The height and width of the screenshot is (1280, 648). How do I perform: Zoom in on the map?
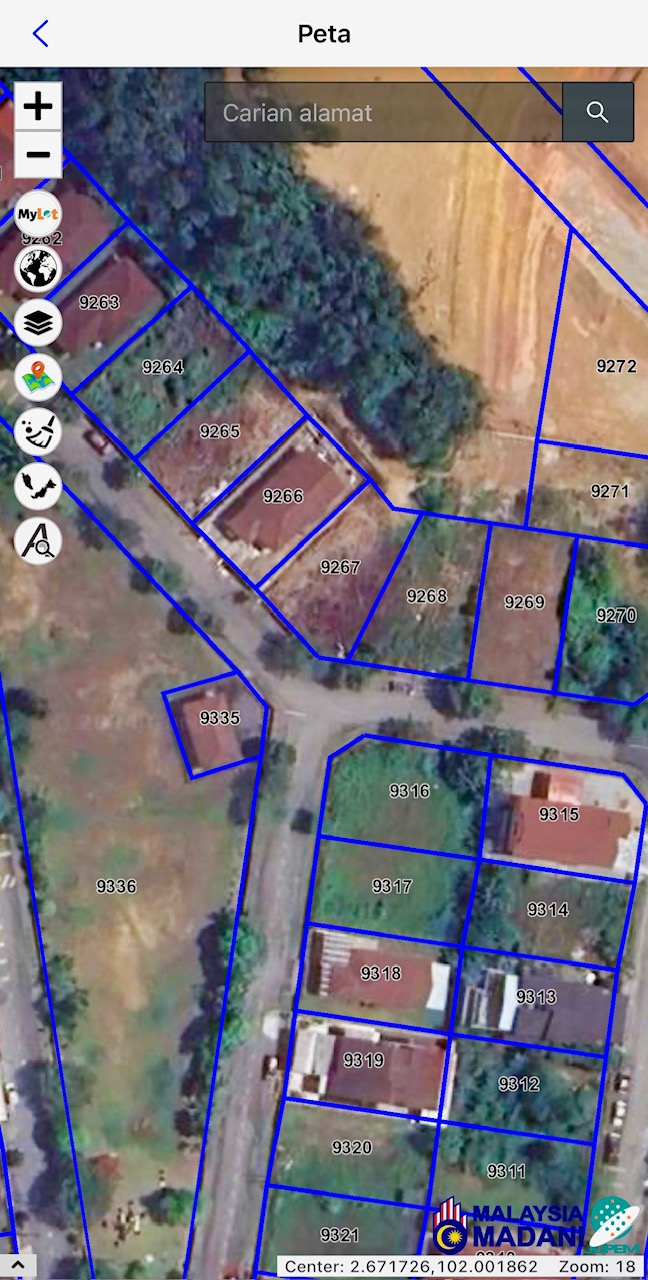(x=38, y=106)
